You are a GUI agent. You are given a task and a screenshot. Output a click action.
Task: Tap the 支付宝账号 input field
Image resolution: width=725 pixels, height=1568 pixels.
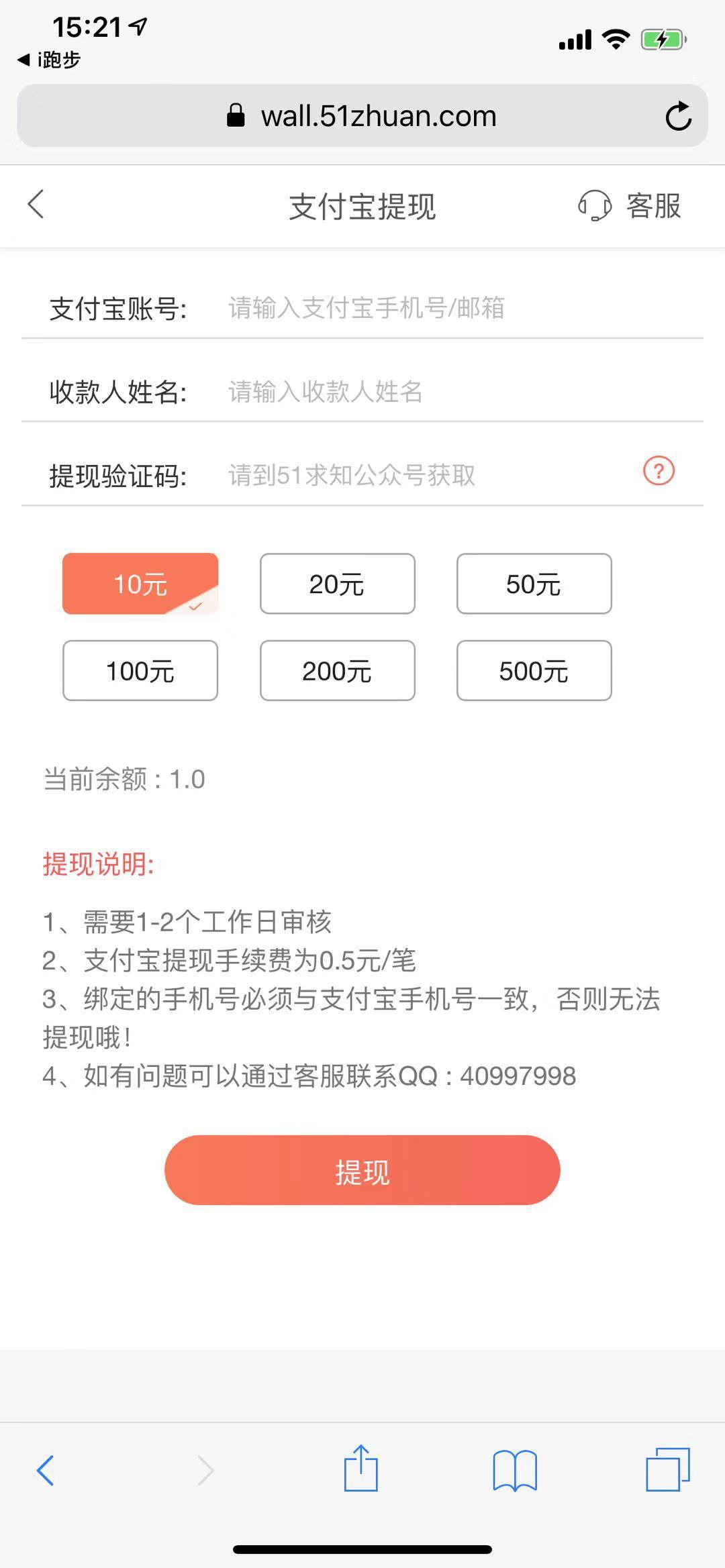[x=403, y=309]
